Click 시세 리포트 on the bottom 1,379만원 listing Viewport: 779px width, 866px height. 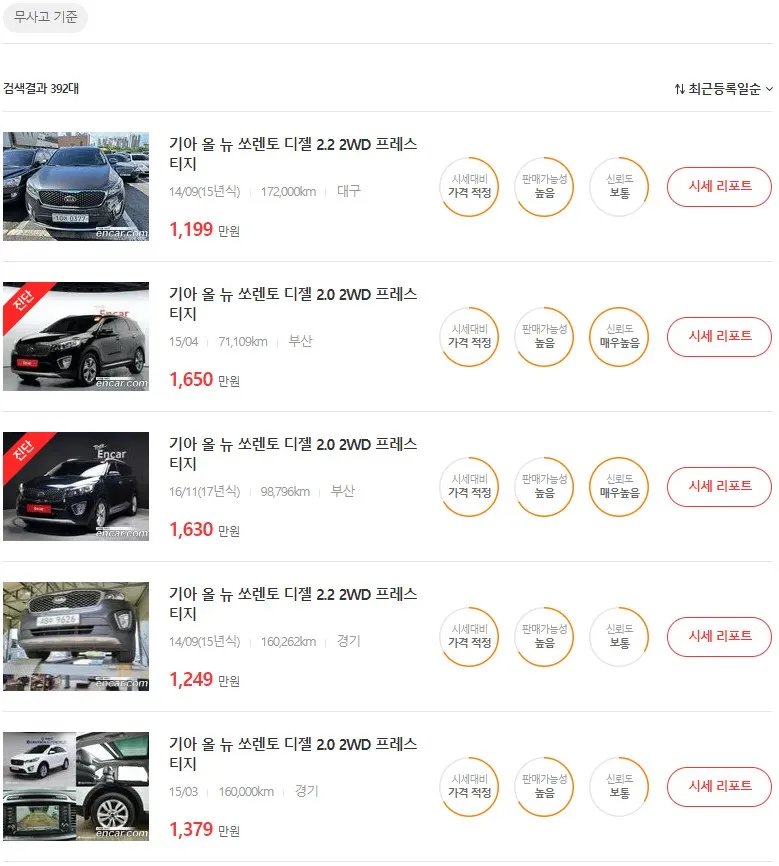click(x=718, y=787)
